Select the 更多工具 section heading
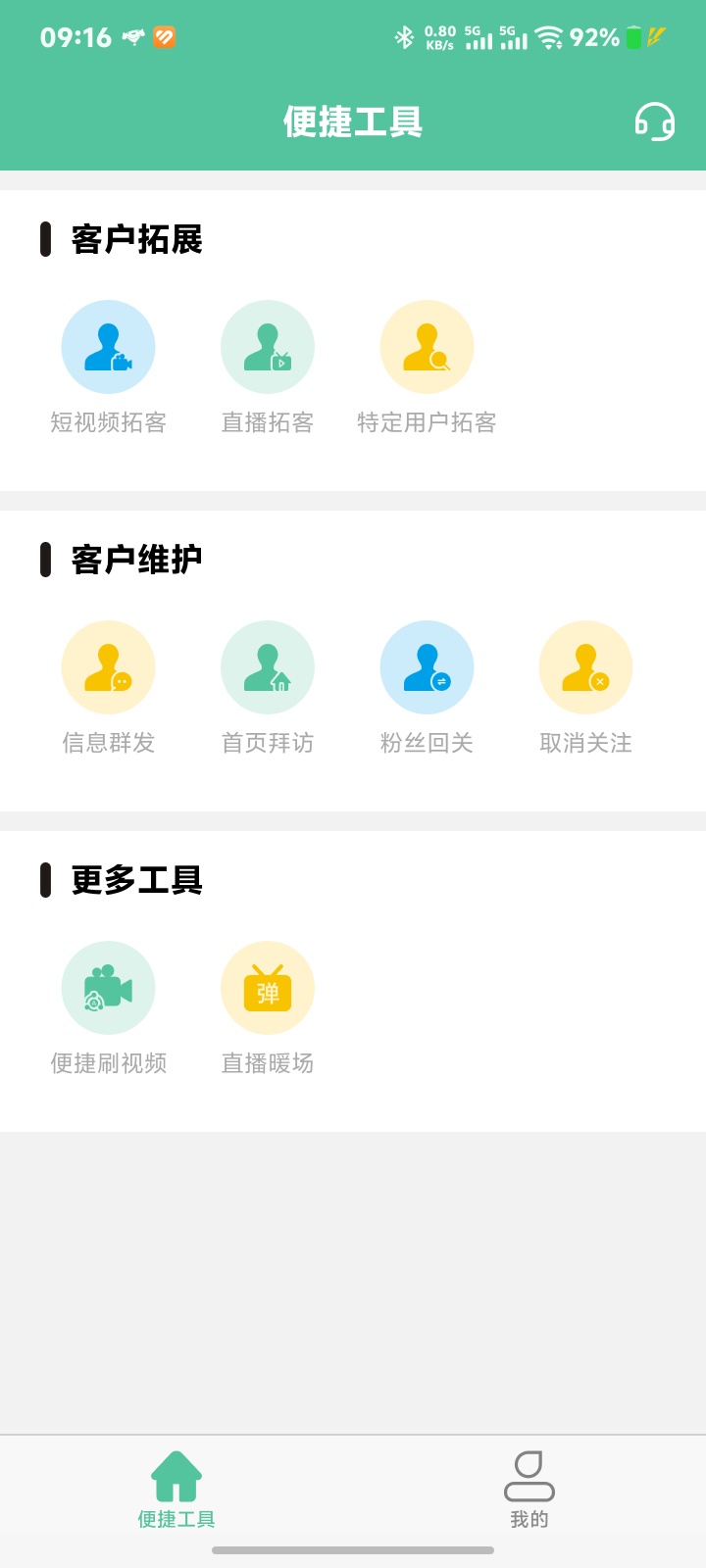 (134, 880)
